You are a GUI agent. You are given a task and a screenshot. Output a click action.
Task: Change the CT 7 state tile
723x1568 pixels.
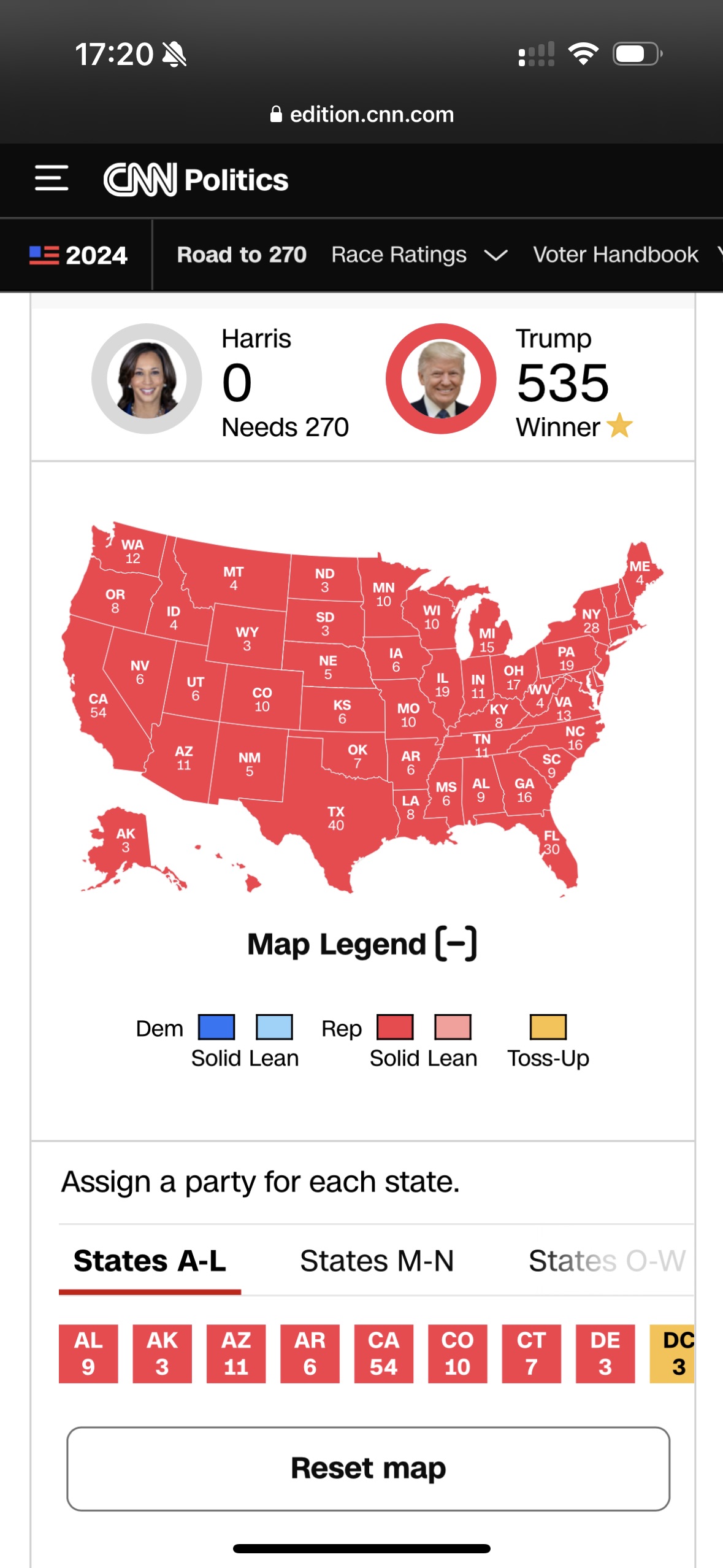click(x=531, y=1353)
